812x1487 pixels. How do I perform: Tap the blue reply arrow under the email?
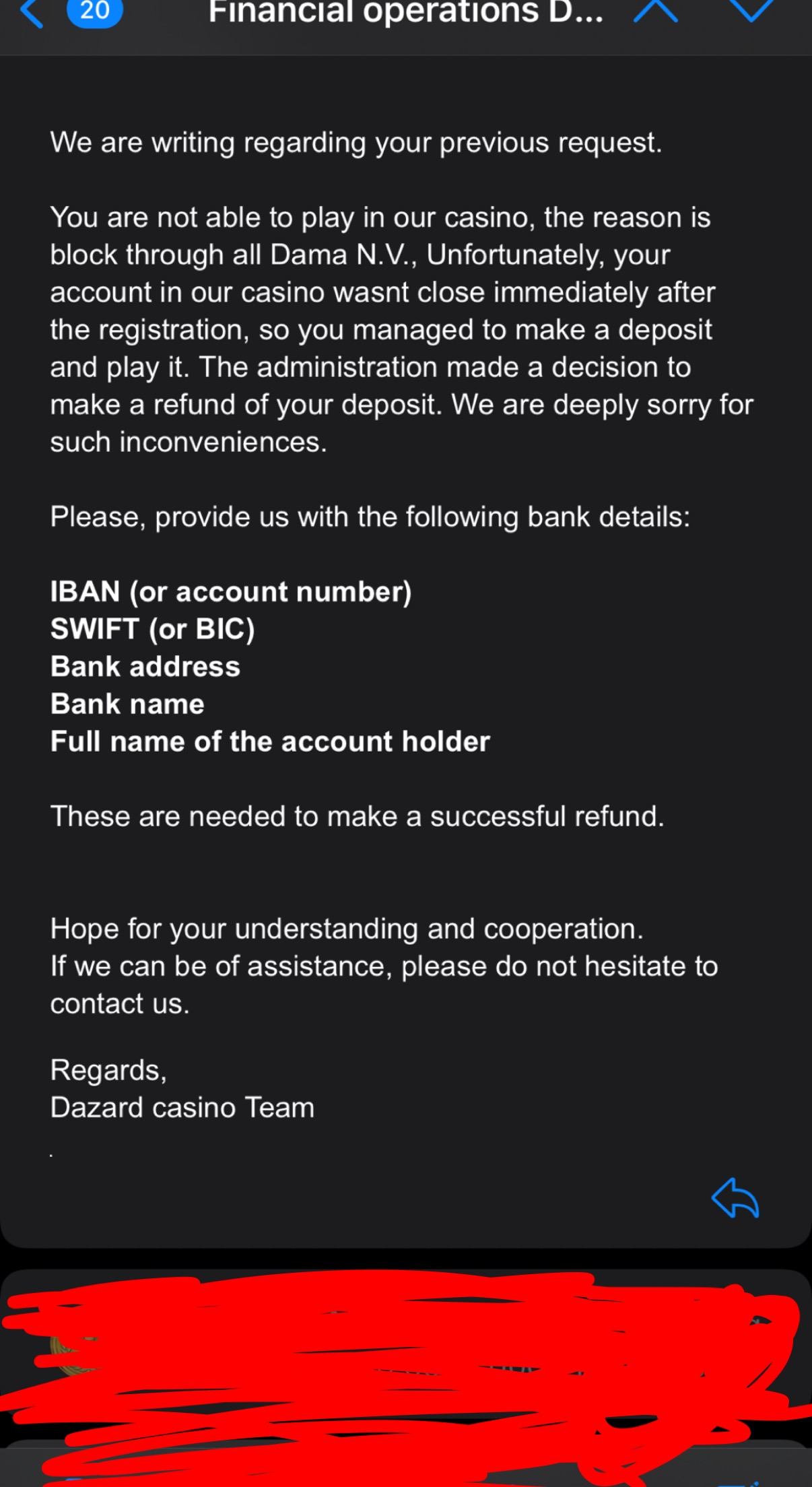click(x=735, y=1198)
